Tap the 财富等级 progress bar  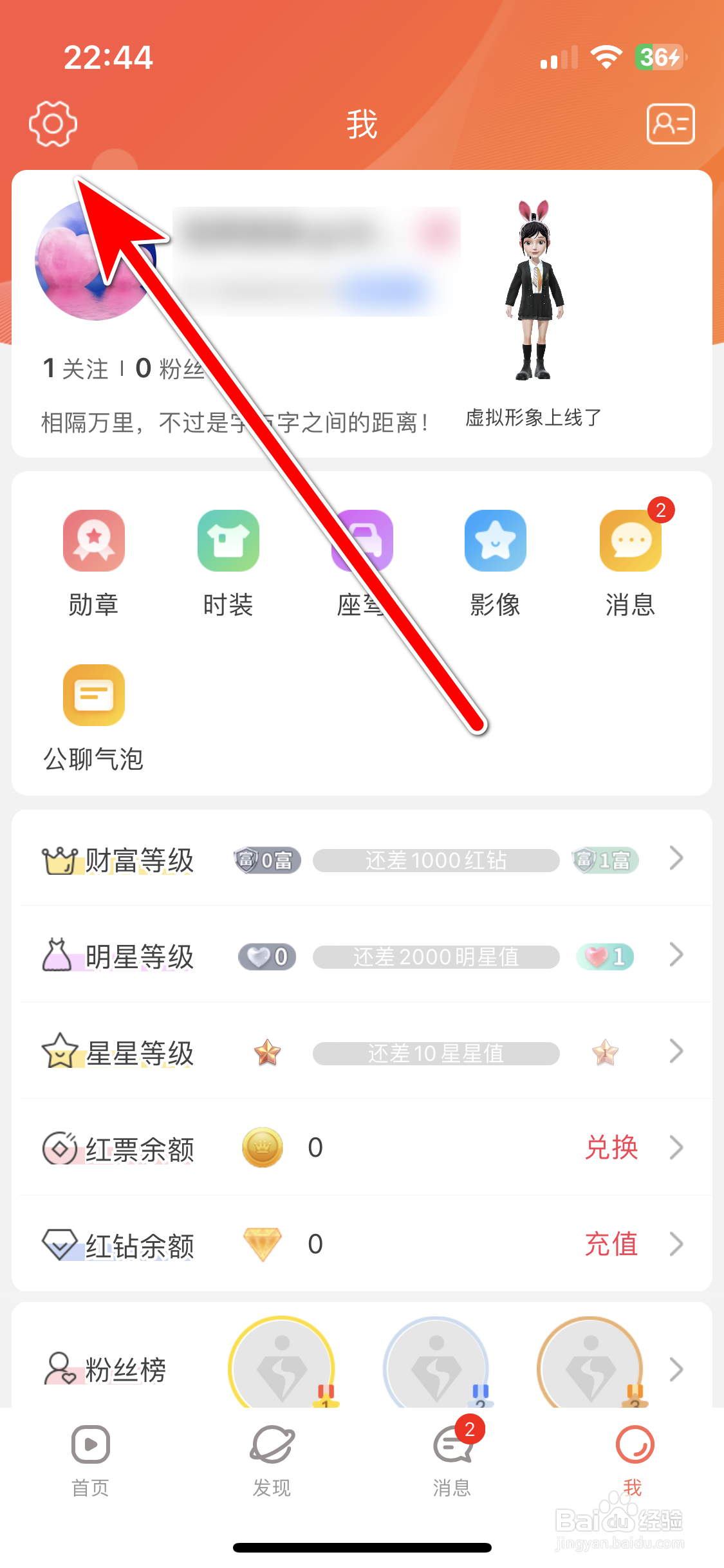pos(435,859)
